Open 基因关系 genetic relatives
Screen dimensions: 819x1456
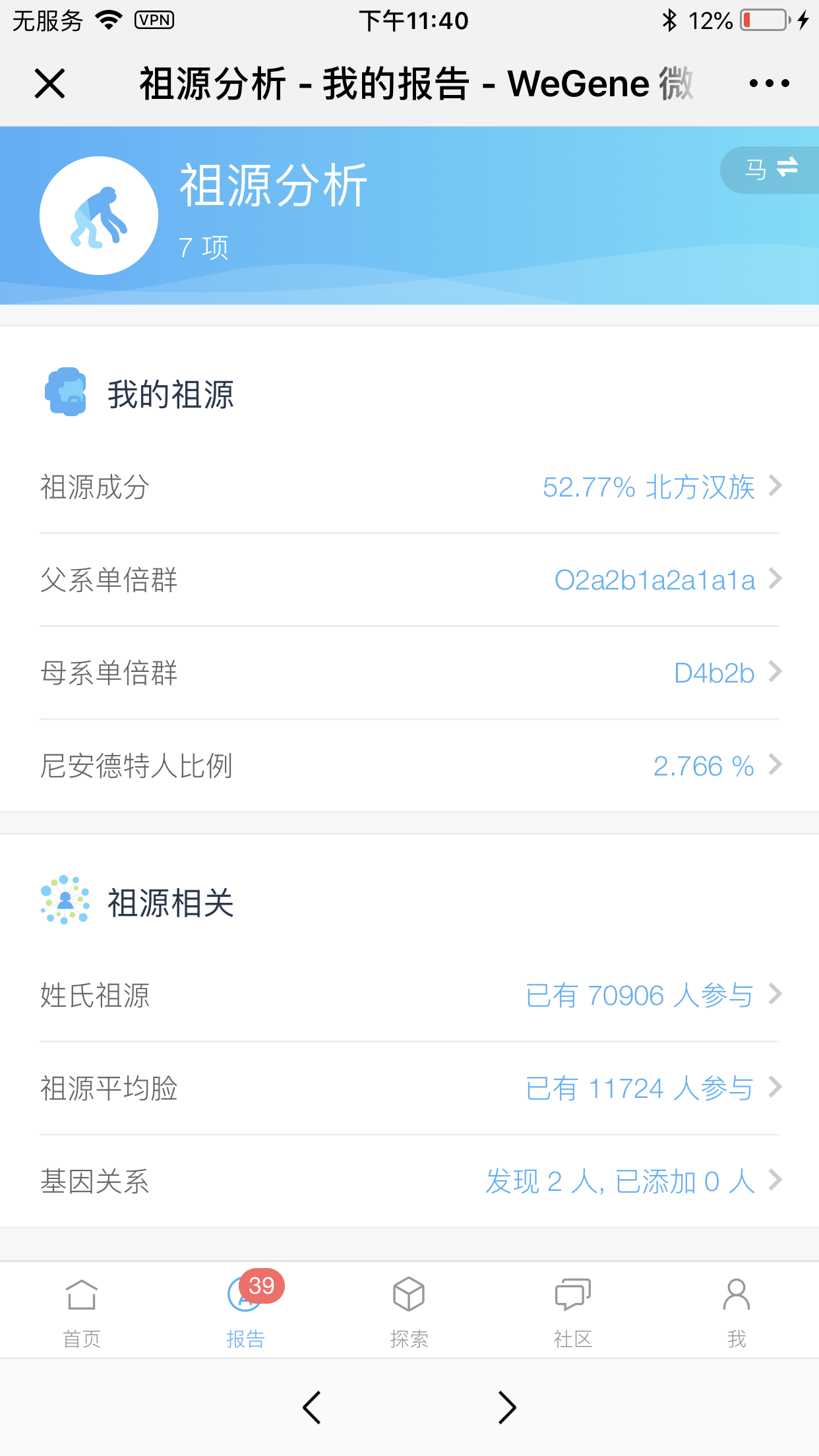(x=409, y=1181)
